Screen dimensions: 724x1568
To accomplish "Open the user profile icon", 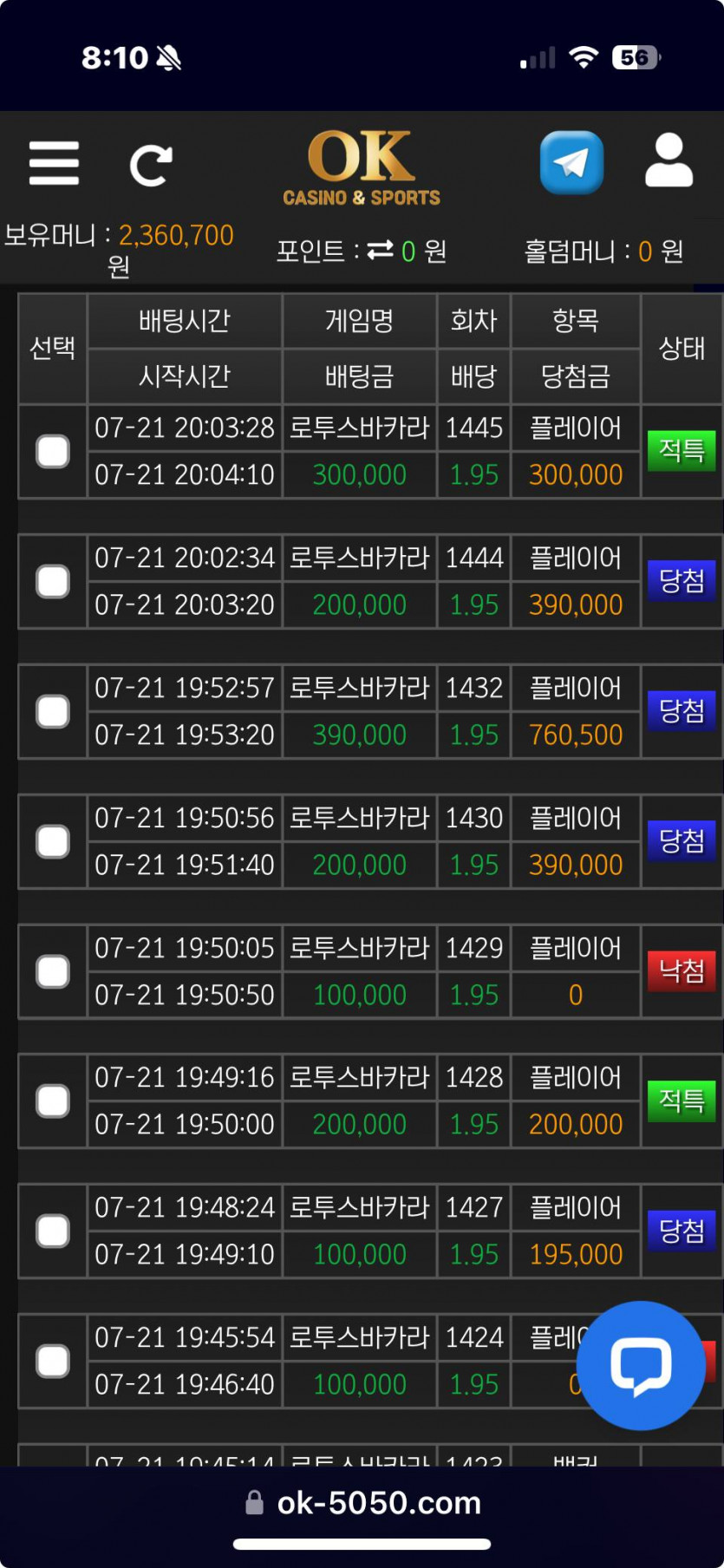I will pyautogui.click(x=669, y=160).
